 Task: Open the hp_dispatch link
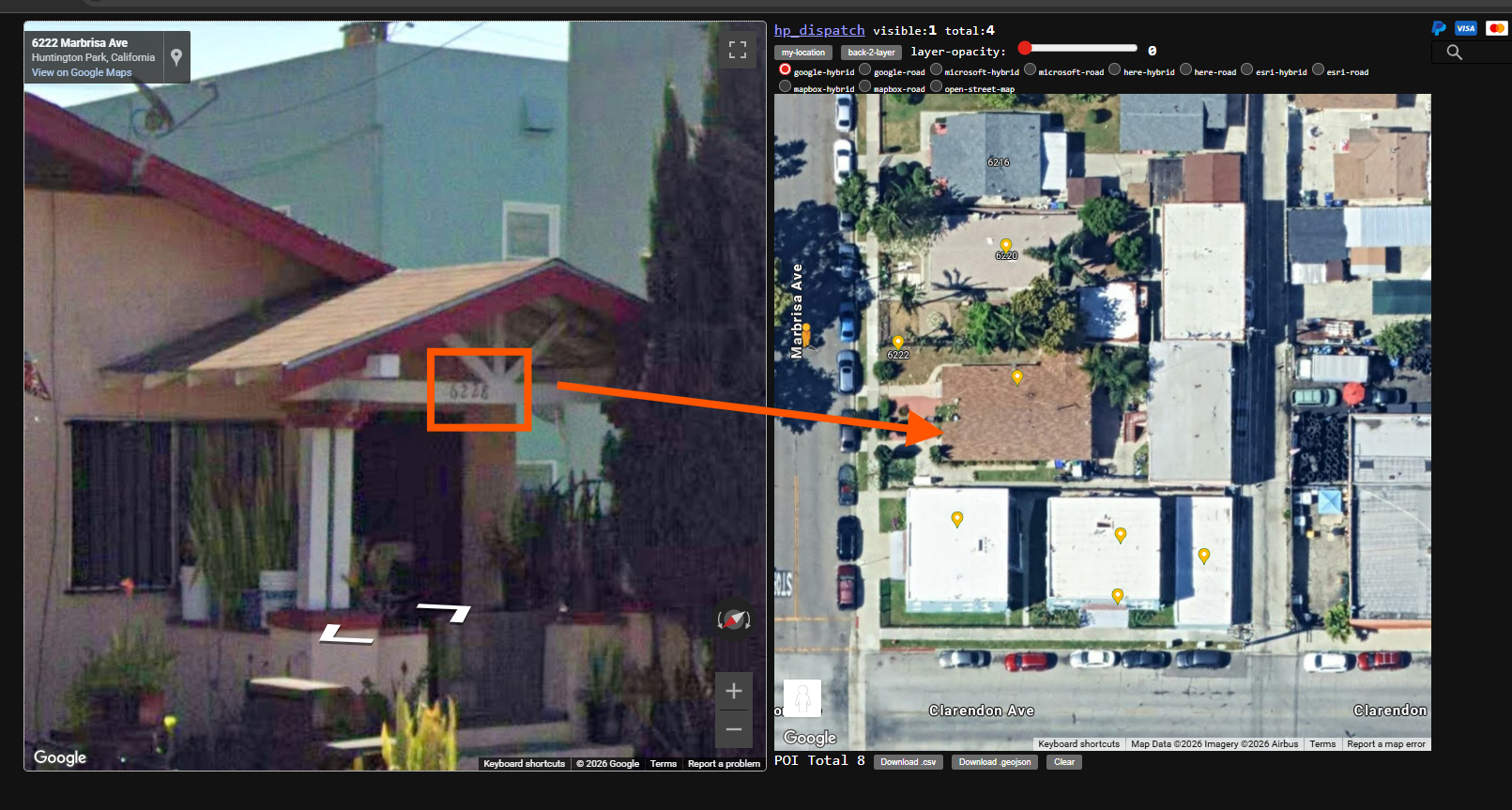pos(819,30)
